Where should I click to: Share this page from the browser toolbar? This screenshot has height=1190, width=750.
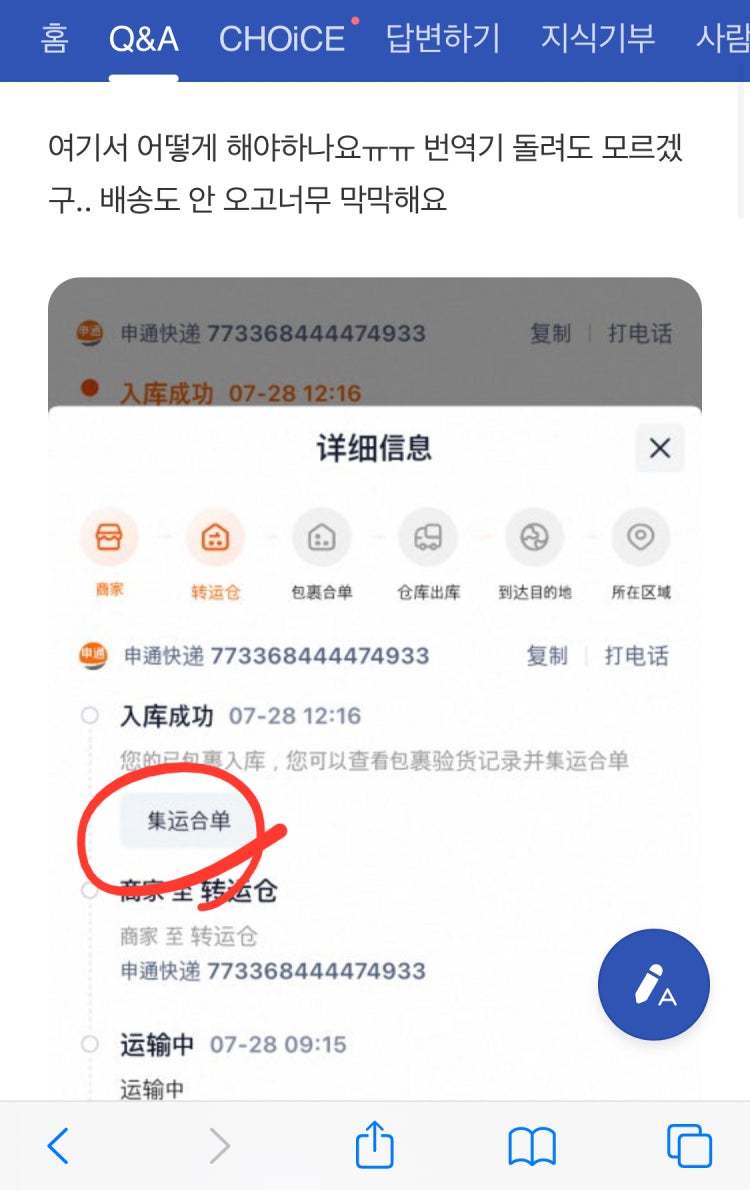coord(375,1145)
